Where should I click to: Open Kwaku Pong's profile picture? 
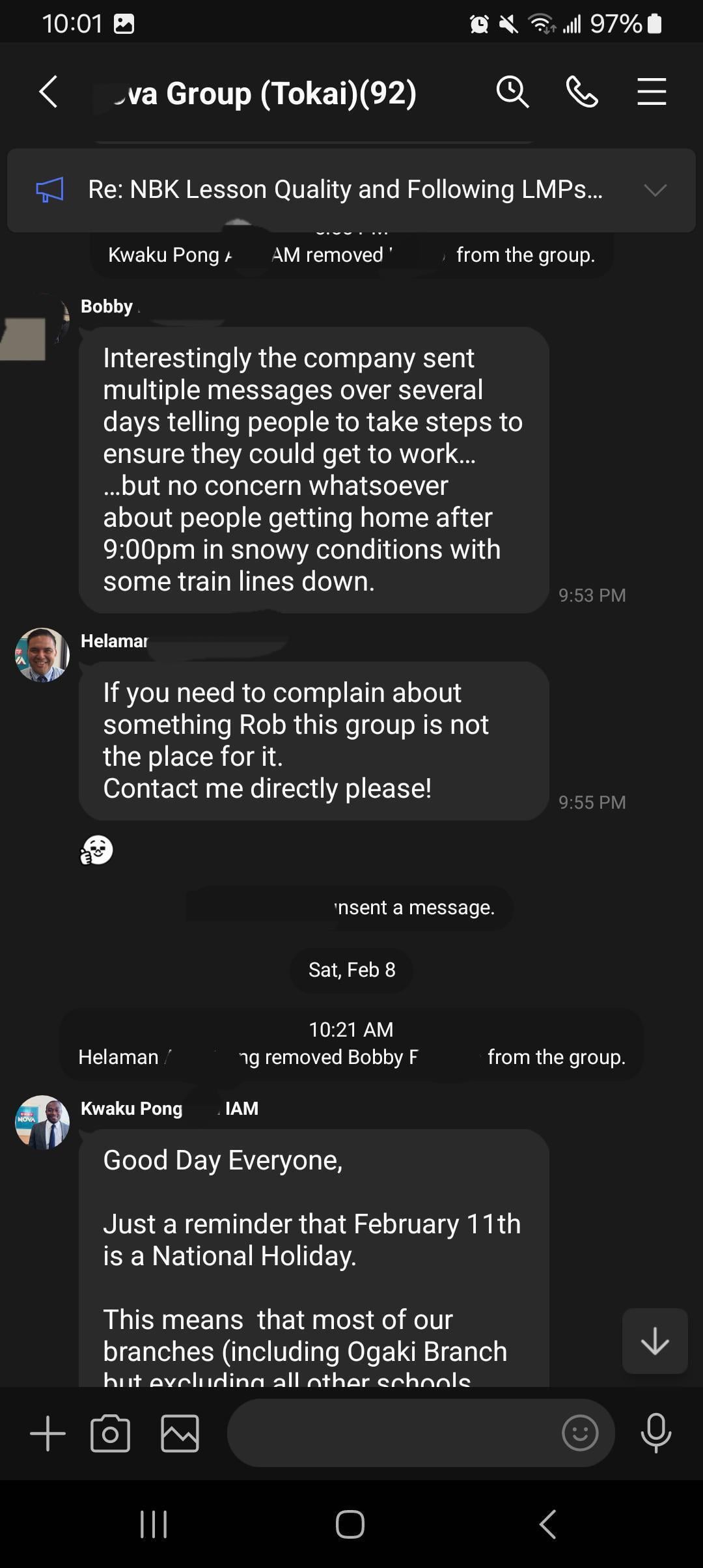[x=42, y=1122]
